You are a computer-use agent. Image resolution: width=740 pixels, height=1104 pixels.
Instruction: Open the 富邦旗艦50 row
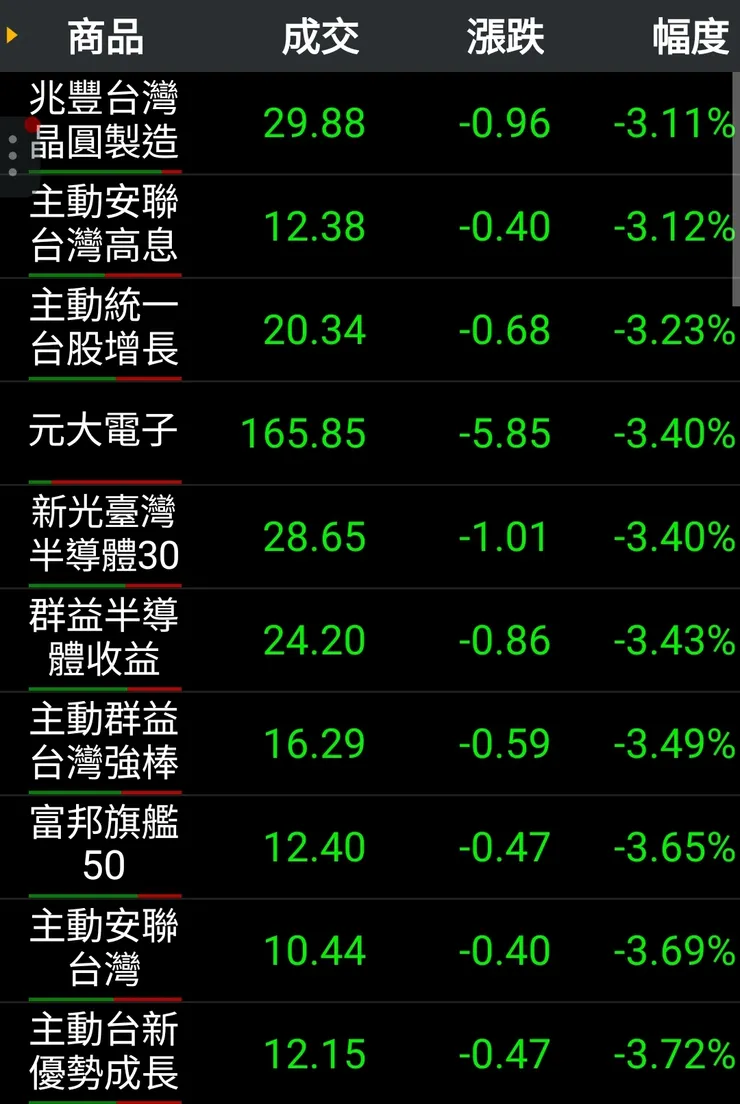tap(105, 847)
